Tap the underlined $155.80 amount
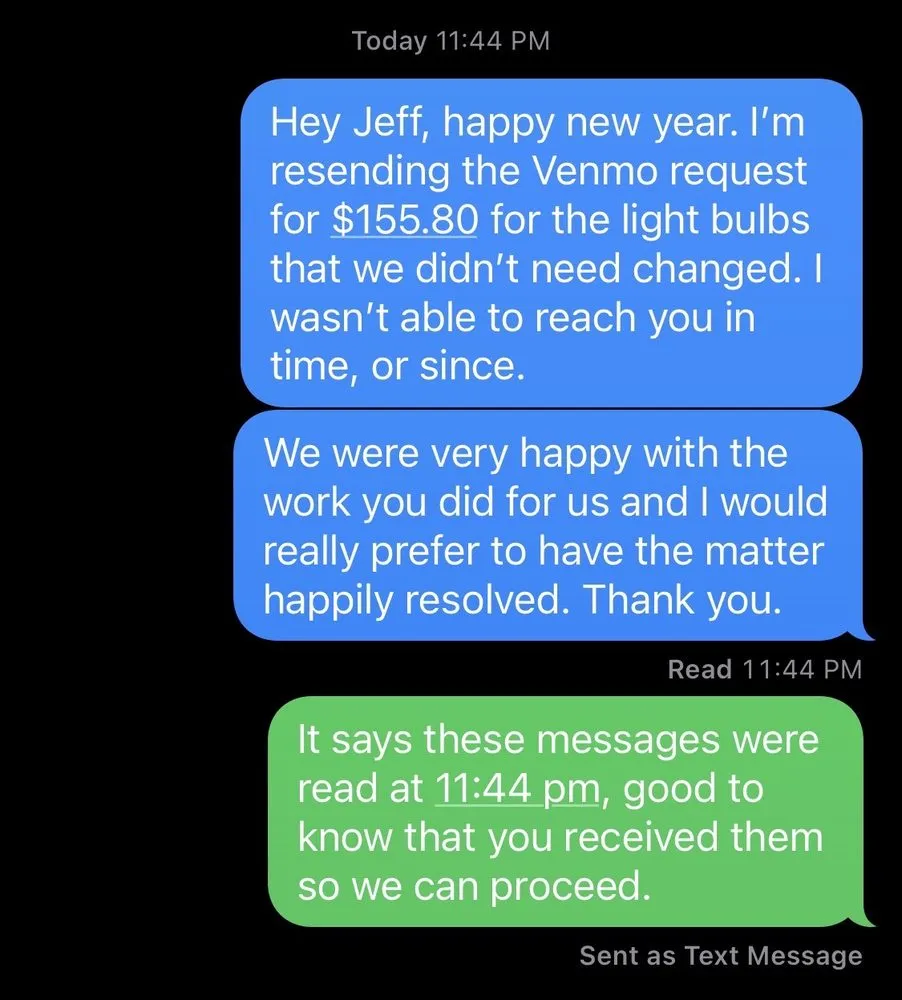Viewport: 902px width, 1000px height. pos(403,221)
